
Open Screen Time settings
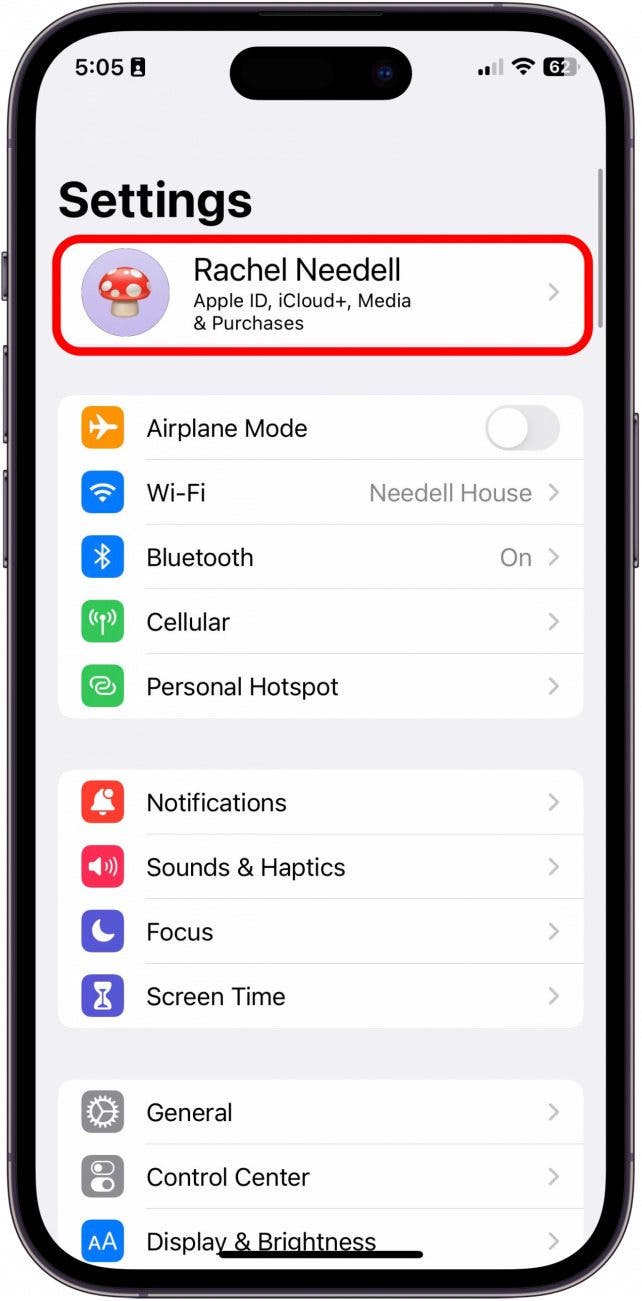pyautogui.click(x=320, y=996)
